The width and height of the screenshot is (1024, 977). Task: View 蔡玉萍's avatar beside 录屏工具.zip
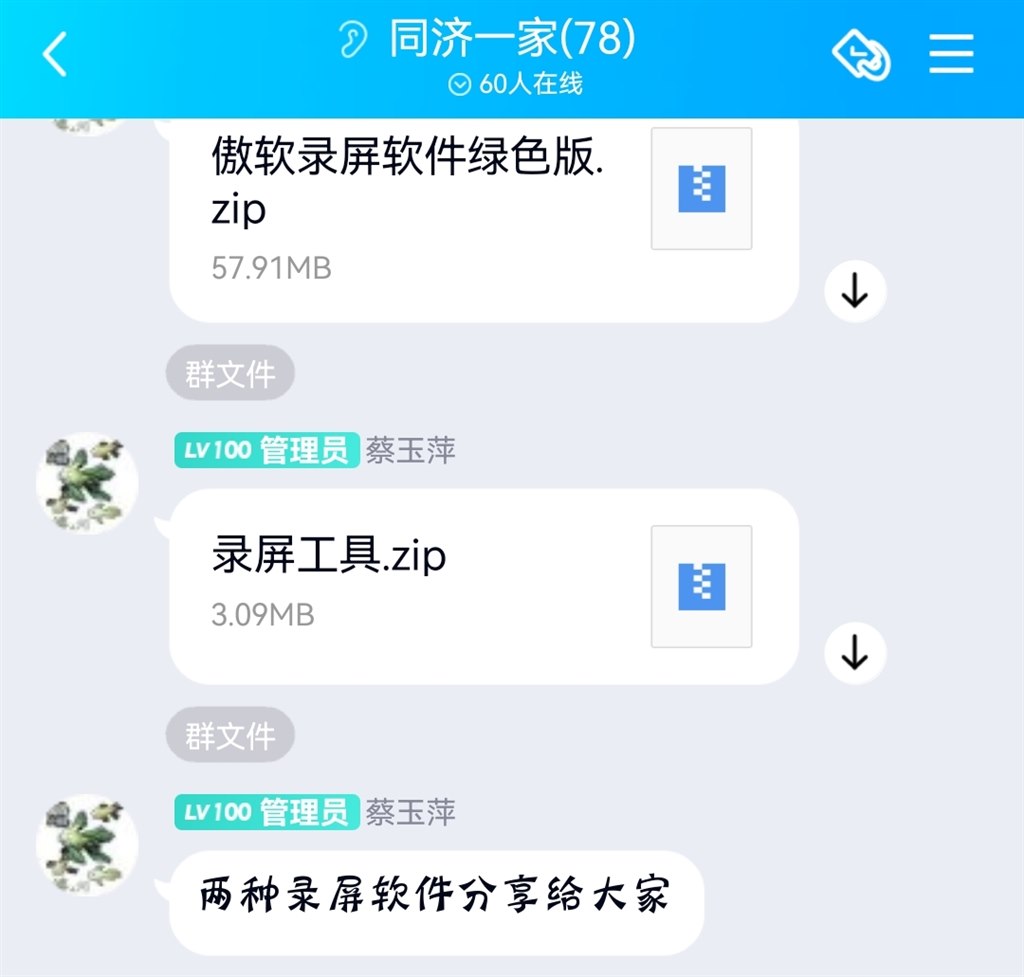(x=87, y=482)
